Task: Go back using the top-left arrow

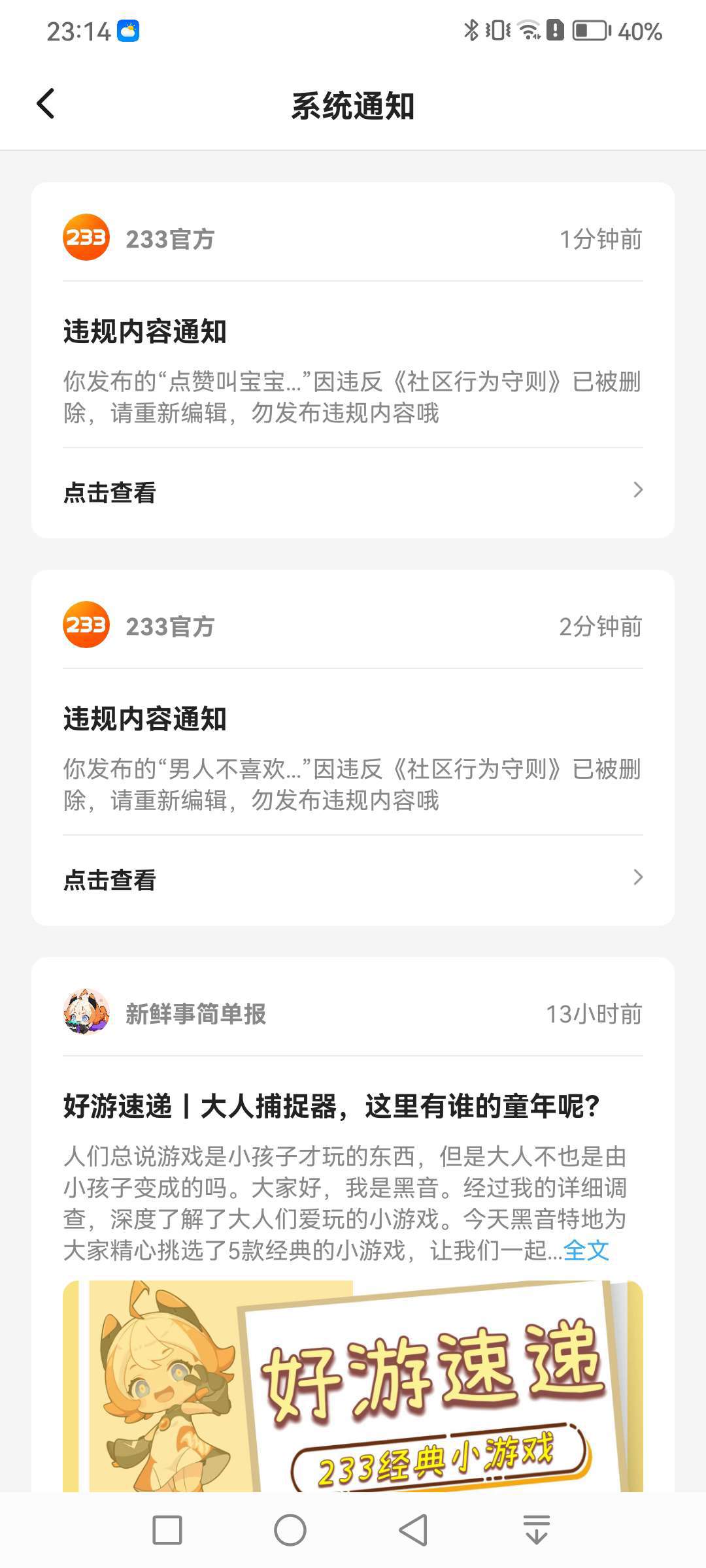Action: click(45, 104)
